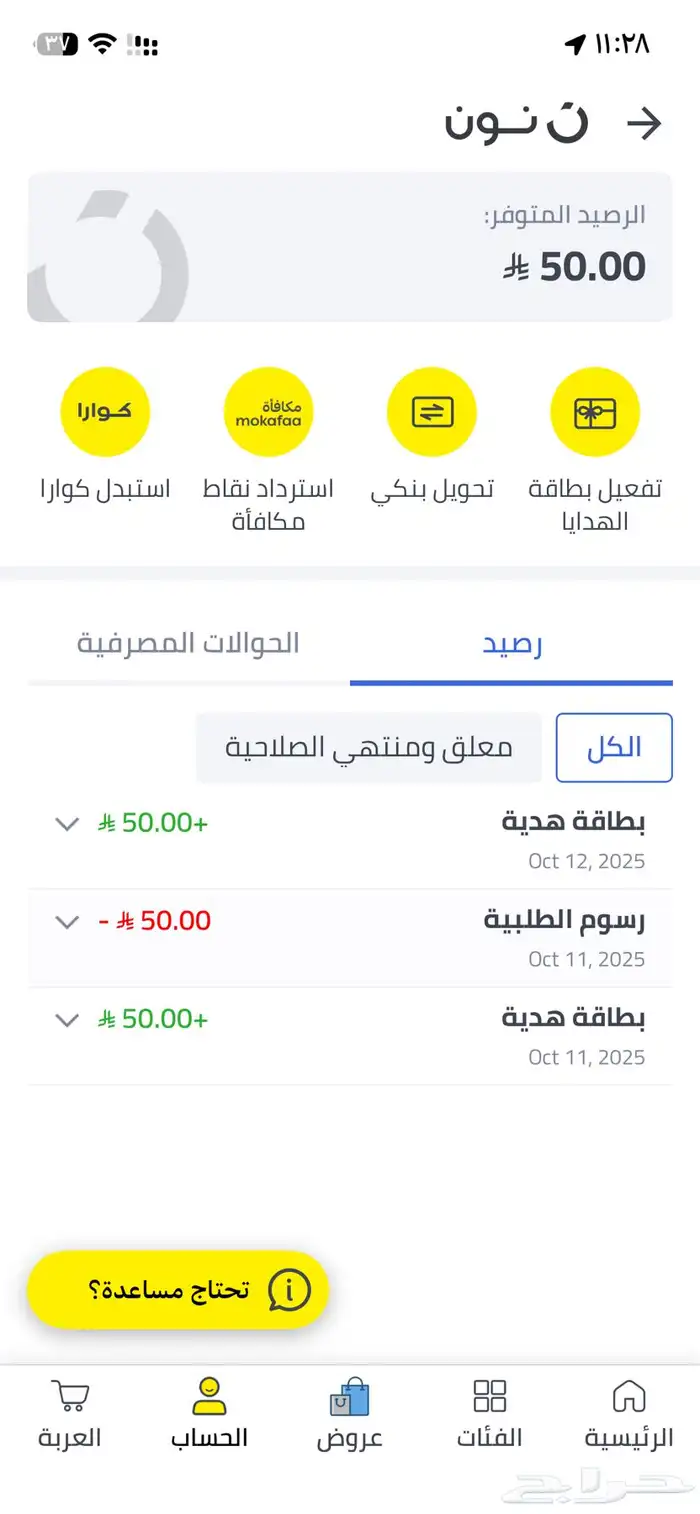700x1514 pixels.
Task: Expand the رسوم الطلبية transaction details
Action: (x=67, y=922)
